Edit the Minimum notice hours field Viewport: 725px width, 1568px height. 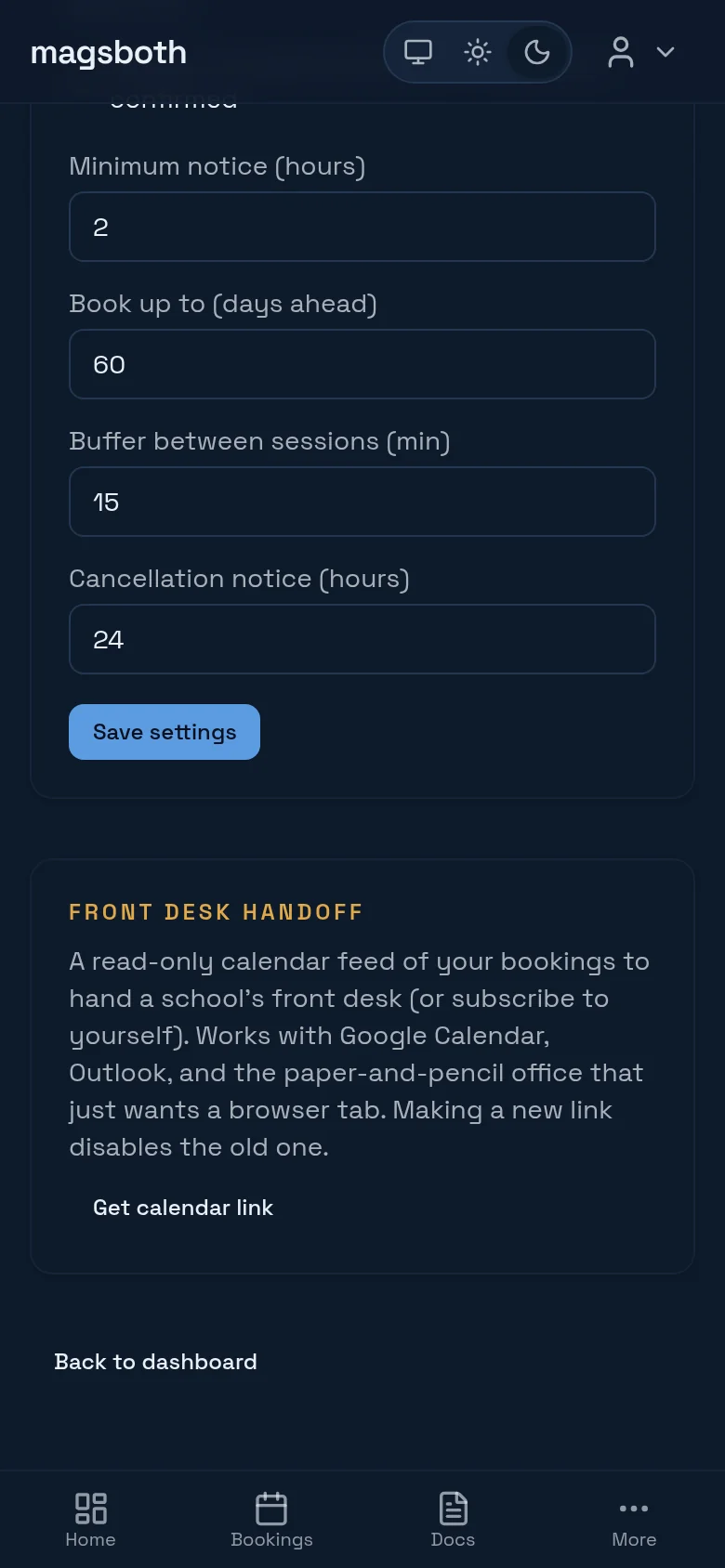click(x=362, y=227)
